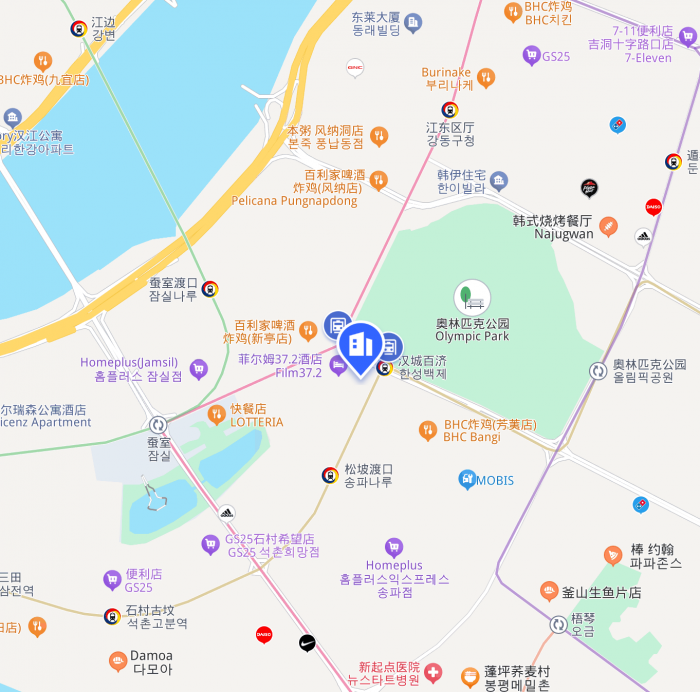This screenshot has width=700, height=692.
Task: Select the BHC Bangi restaurant marker
Action: pos(427,430)
